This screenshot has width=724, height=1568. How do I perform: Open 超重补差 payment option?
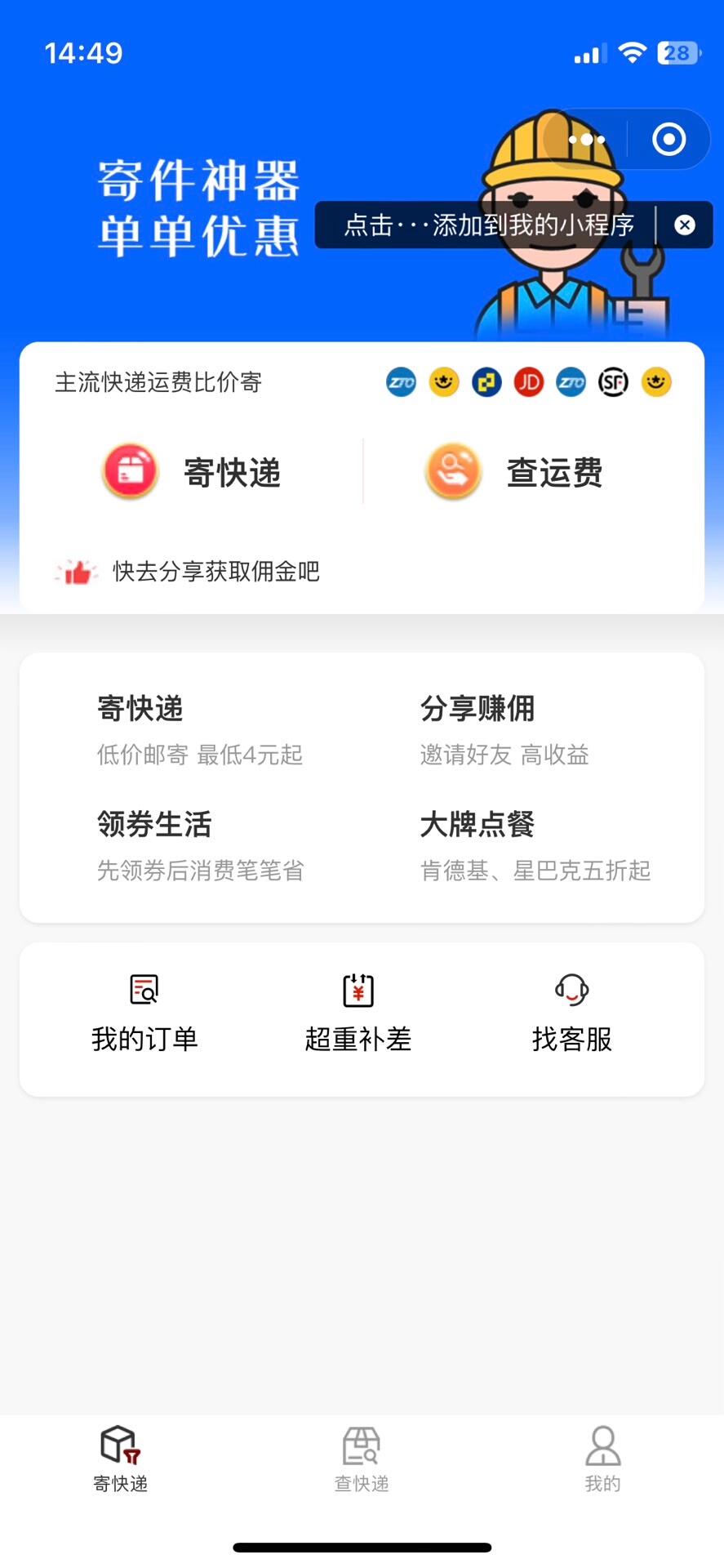[x=358, y=1013]
